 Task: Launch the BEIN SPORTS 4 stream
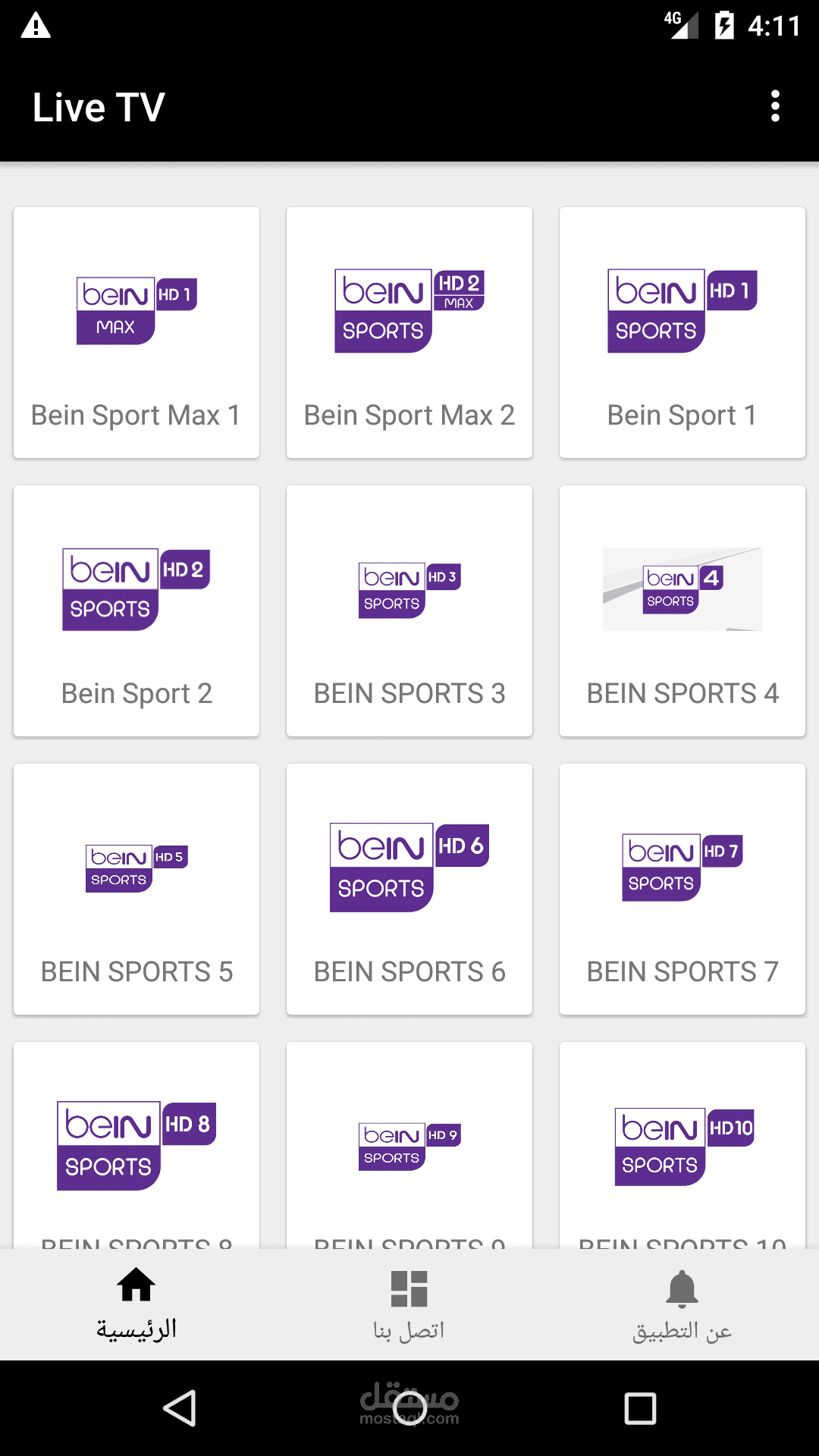(x=682, y=610)
